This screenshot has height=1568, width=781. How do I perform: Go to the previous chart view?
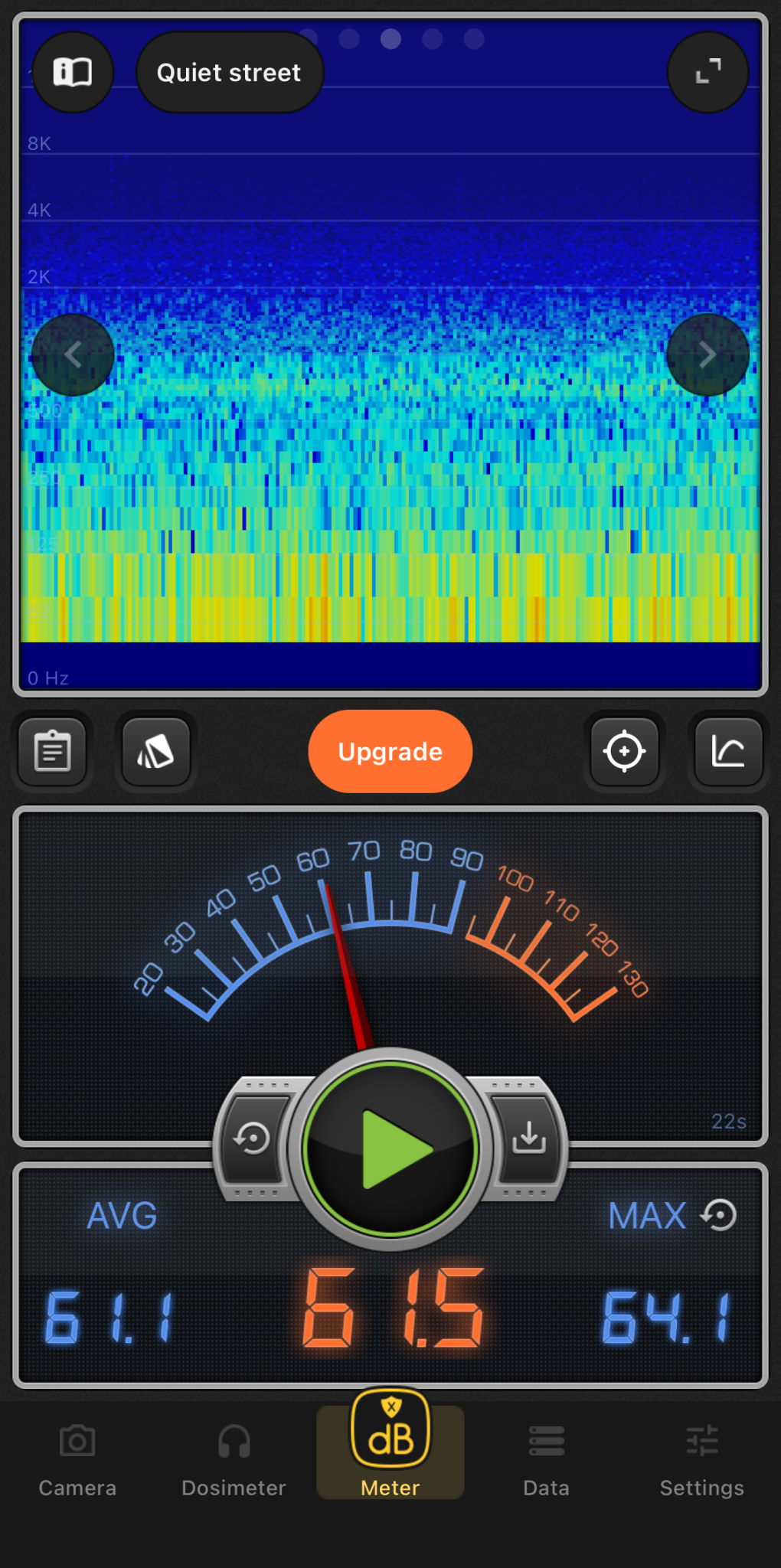pyautogui.click(x=73, y=354)
